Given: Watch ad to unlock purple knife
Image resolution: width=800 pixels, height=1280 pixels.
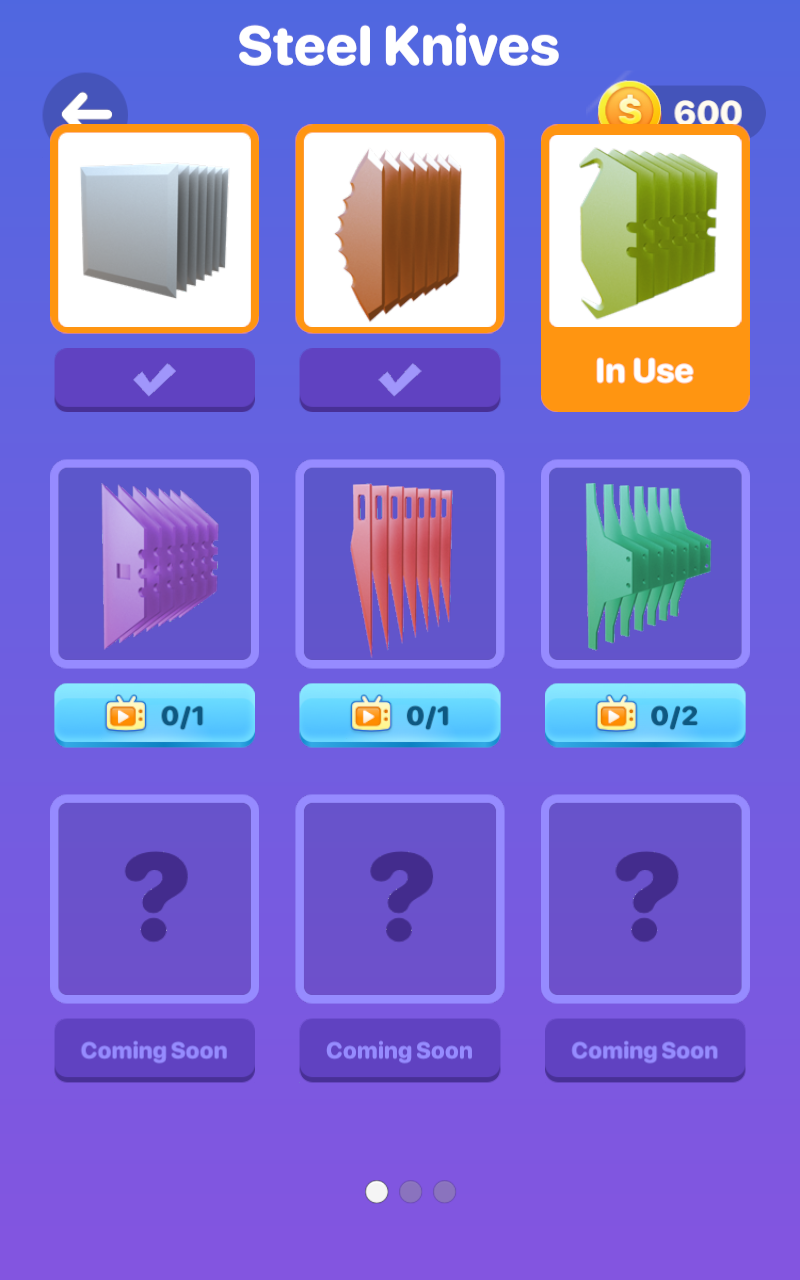Looking at the screenshot, I should (x=154, y=715).
